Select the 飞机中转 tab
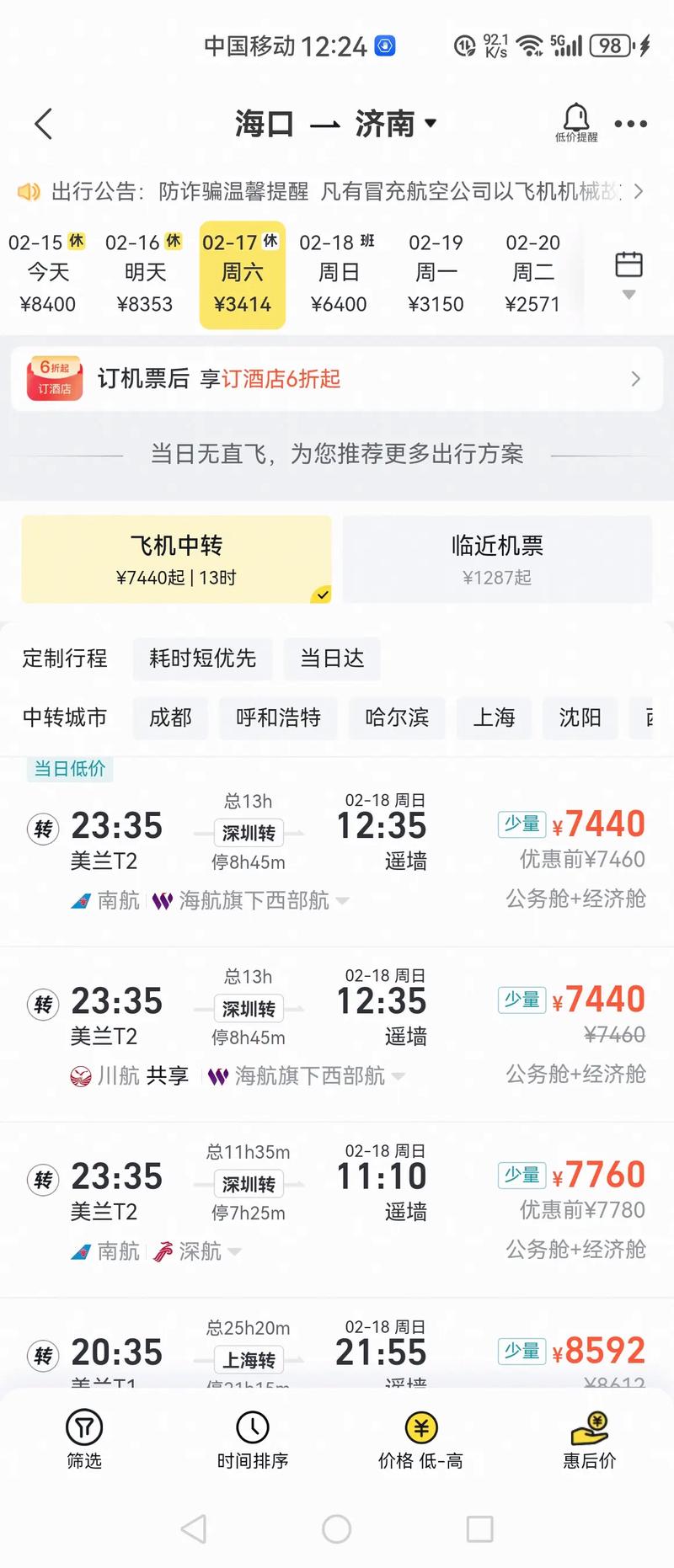 point(176,559)
